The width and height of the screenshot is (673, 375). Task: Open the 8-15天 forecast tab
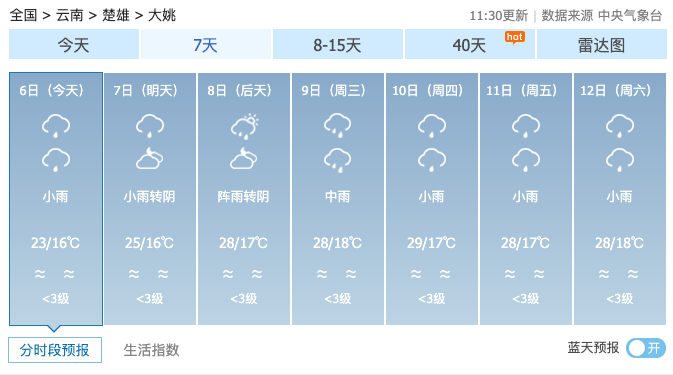pos(337,44)
